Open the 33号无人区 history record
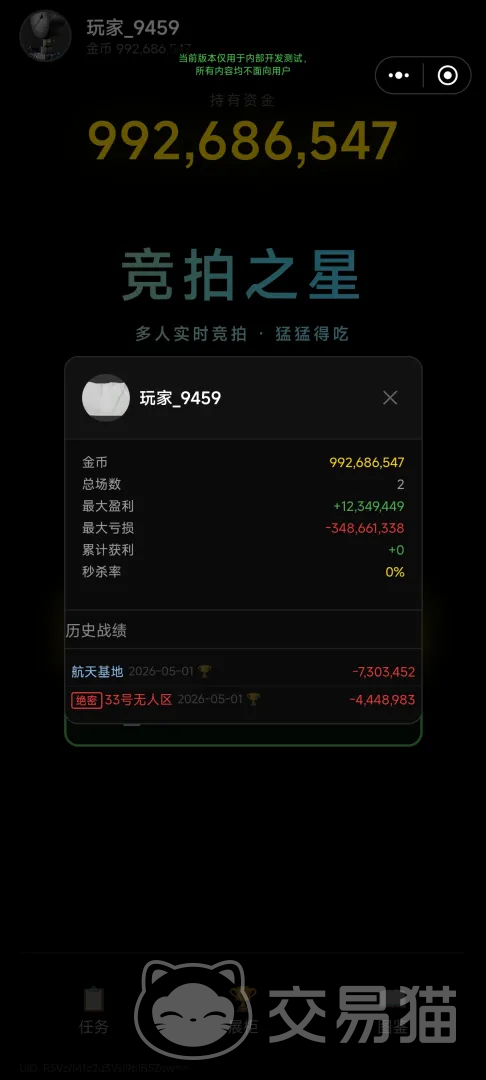 tap(243, 700)
